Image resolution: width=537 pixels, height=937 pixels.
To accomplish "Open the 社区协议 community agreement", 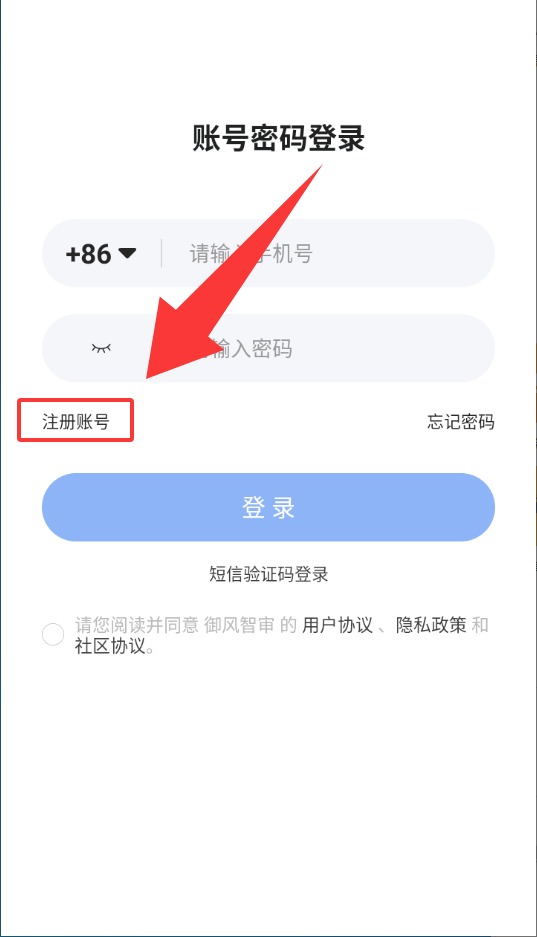I will tap(110, 646).
